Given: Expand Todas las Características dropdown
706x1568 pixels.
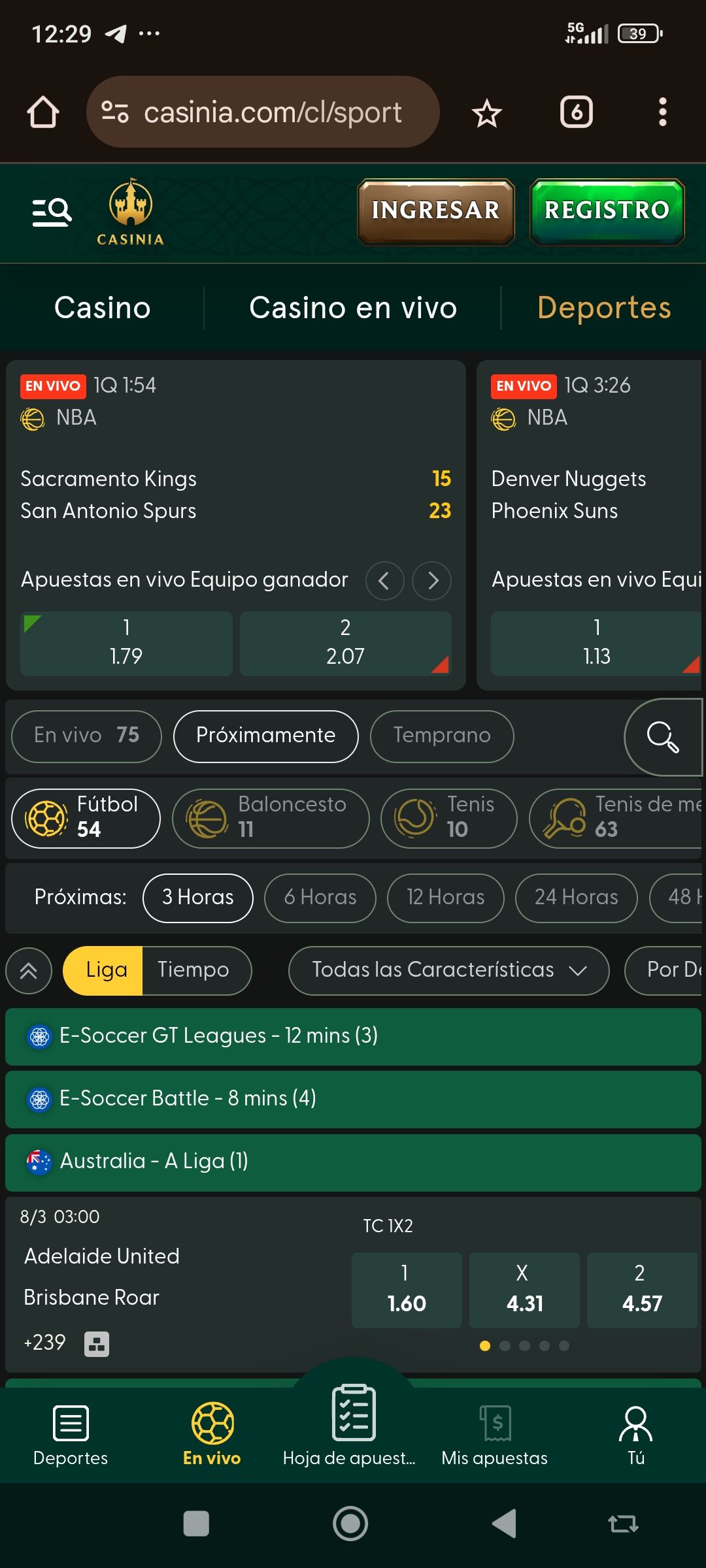Looking at the screenshot, I should [x=448, y=970].
